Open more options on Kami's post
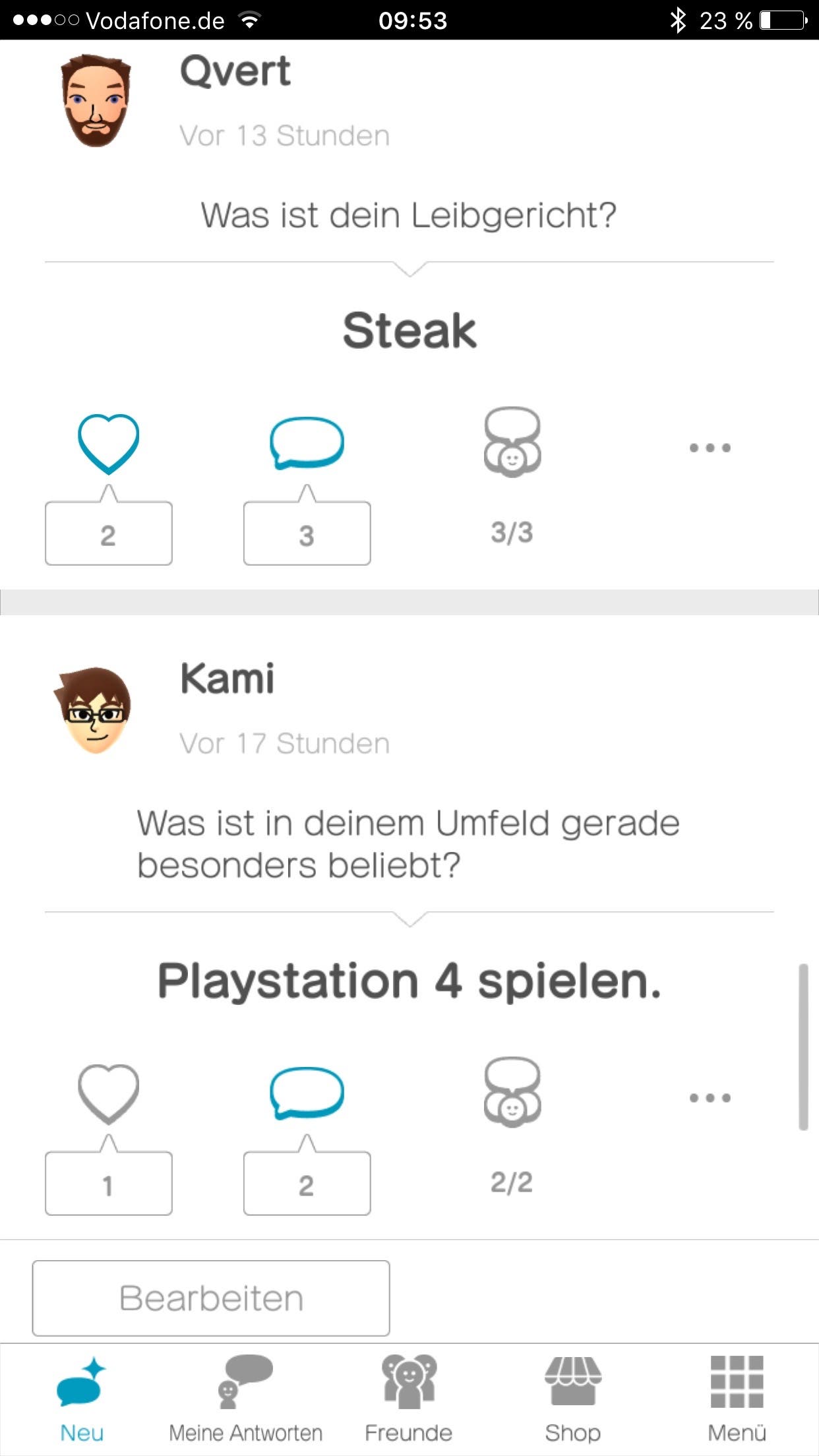 pos(710,1098)
